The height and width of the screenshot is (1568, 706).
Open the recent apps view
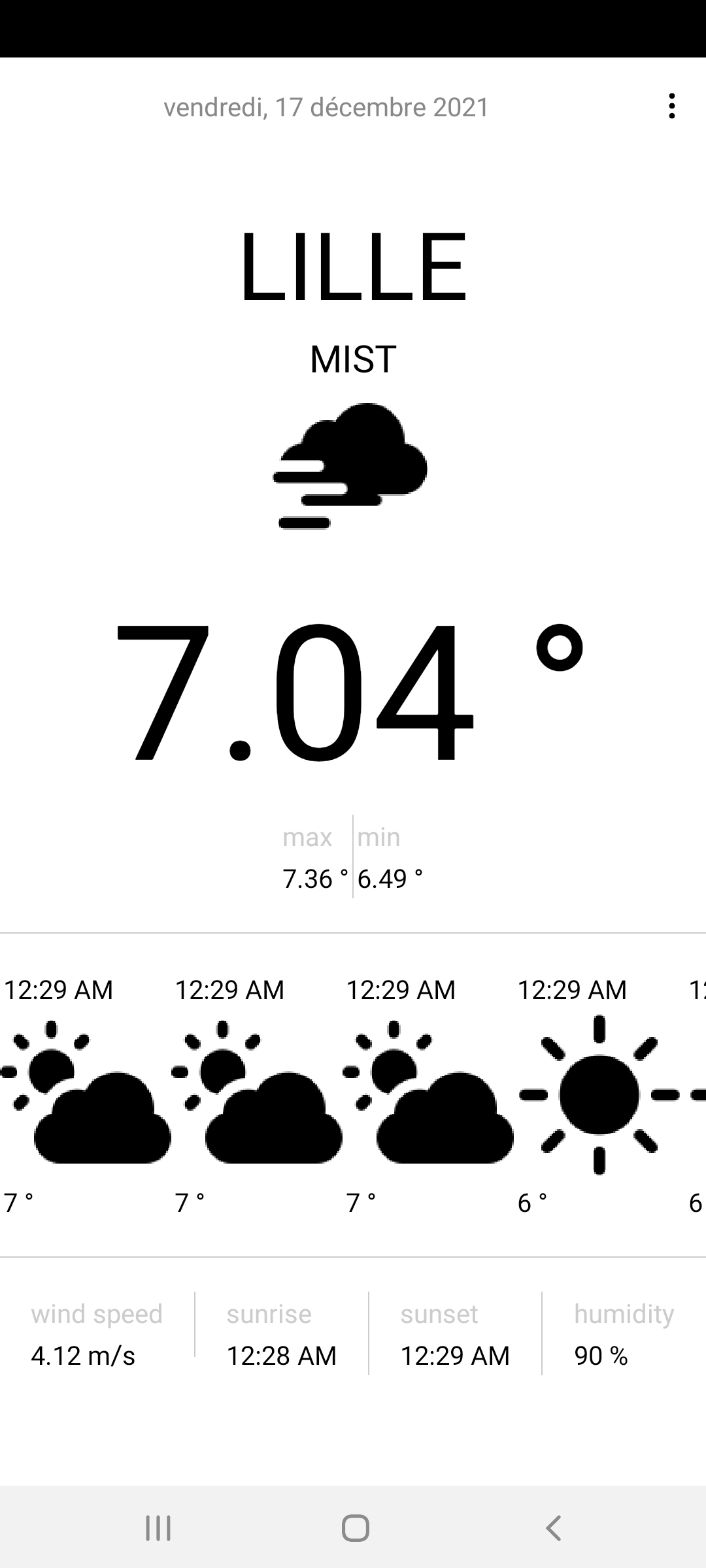pos(158,1528)
